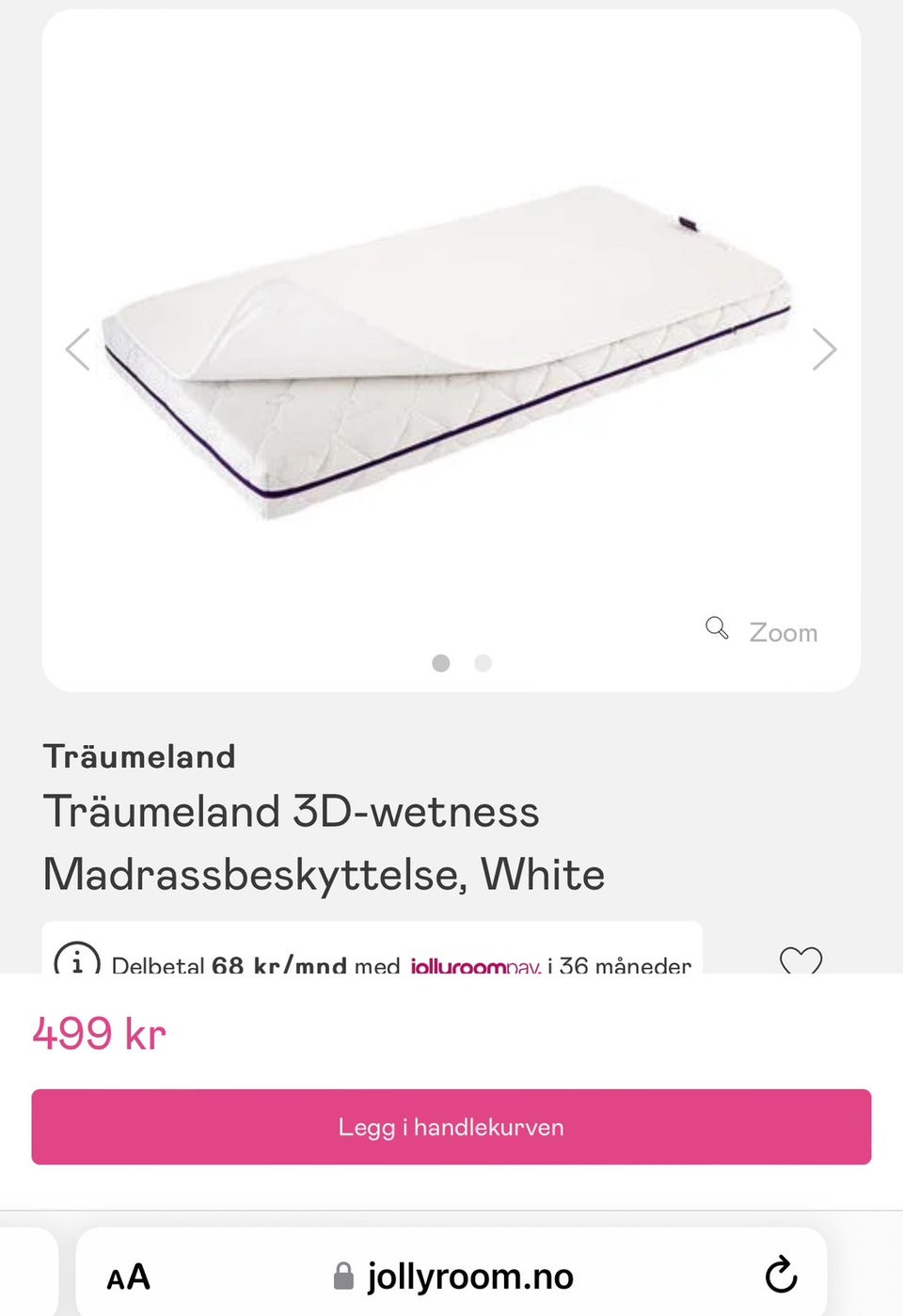The image size is (903, 1316).
Task: Open the Träumeland brand link
Action: 140,755
